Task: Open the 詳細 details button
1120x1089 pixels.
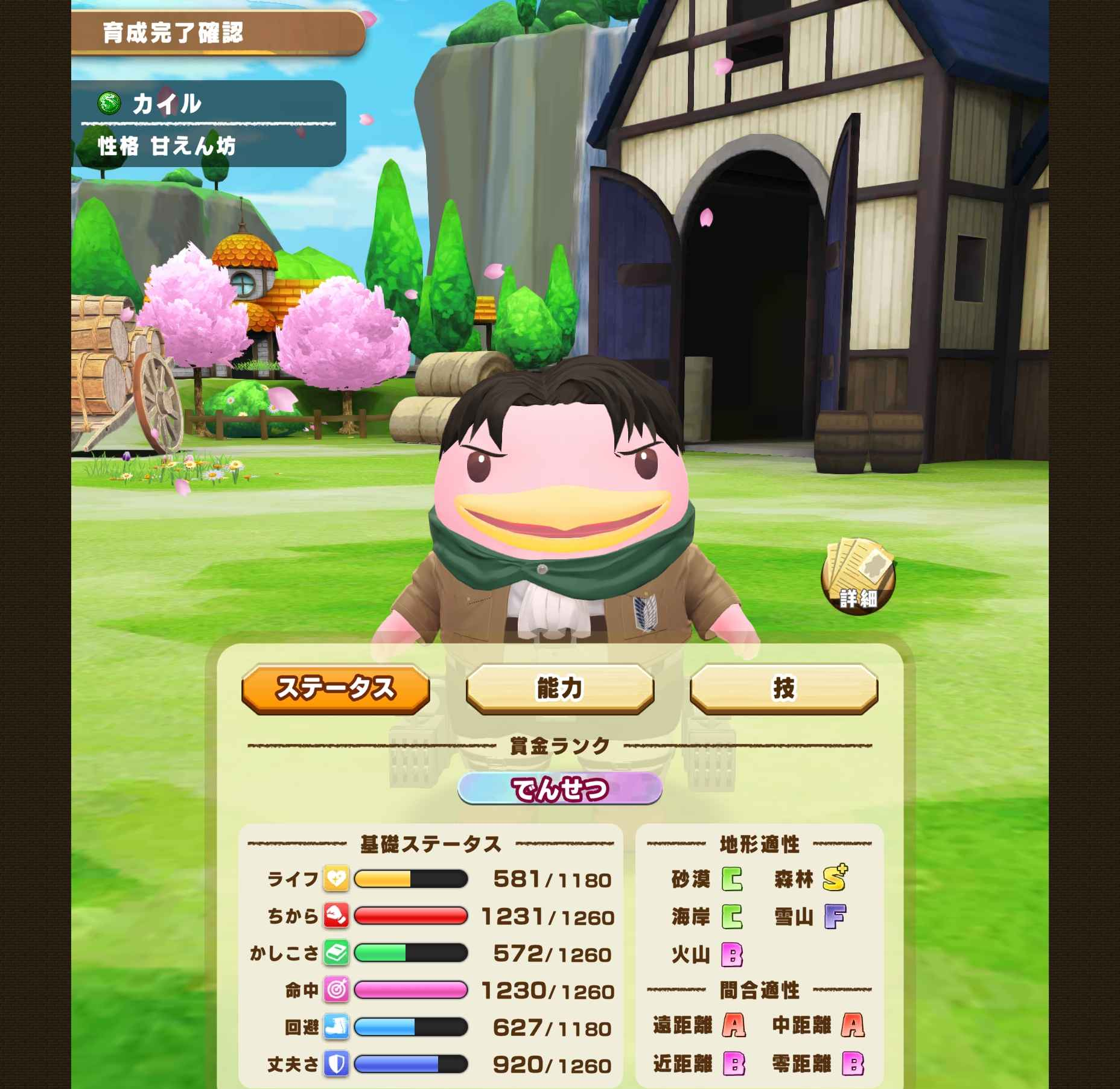Action: [x=857, y=577]
